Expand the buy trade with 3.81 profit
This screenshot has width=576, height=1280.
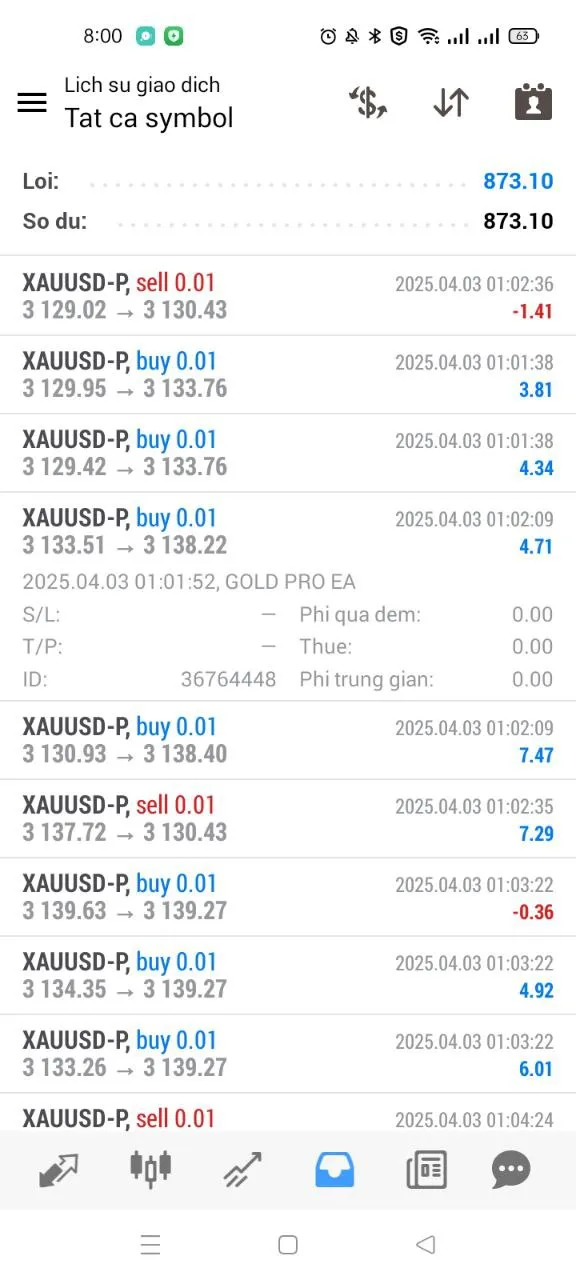pos(288,375)
